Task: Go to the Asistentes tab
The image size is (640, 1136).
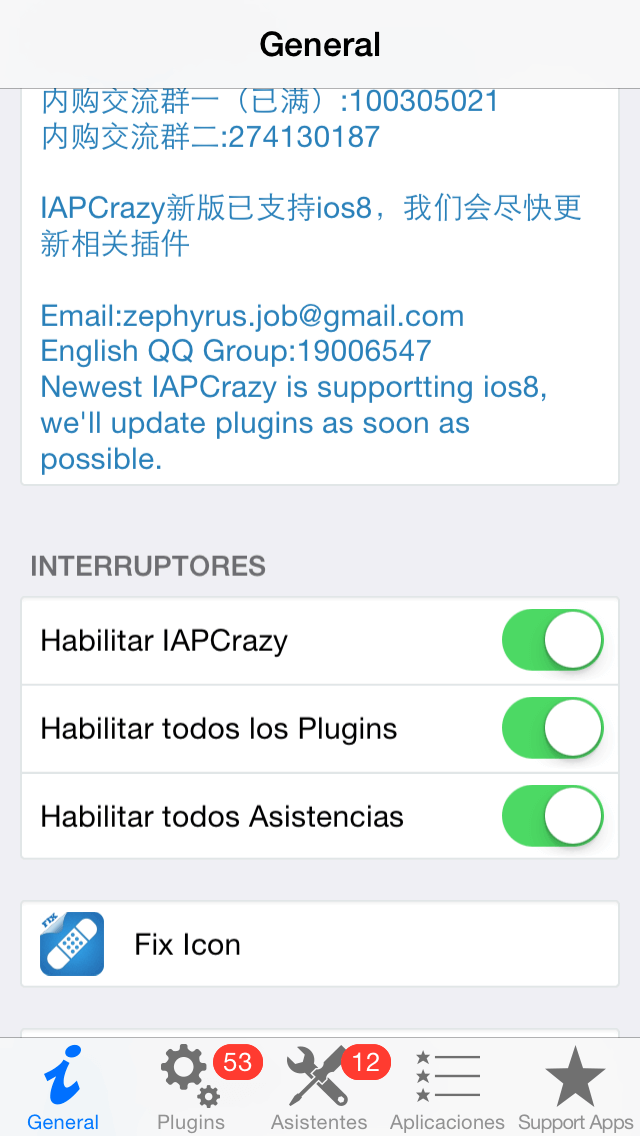Action: (320, 1088)
